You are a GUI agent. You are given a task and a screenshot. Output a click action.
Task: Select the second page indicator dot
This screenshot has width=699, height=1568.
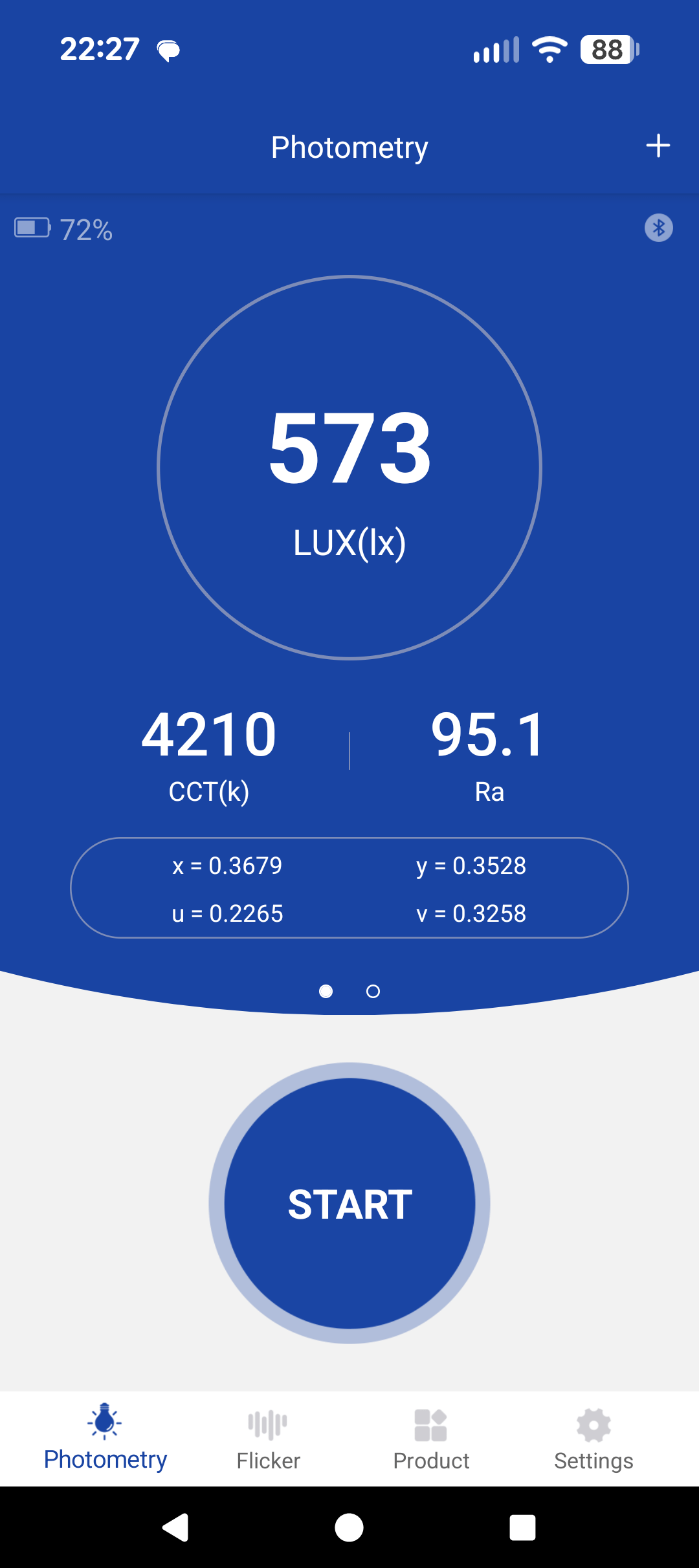(373, 991)
